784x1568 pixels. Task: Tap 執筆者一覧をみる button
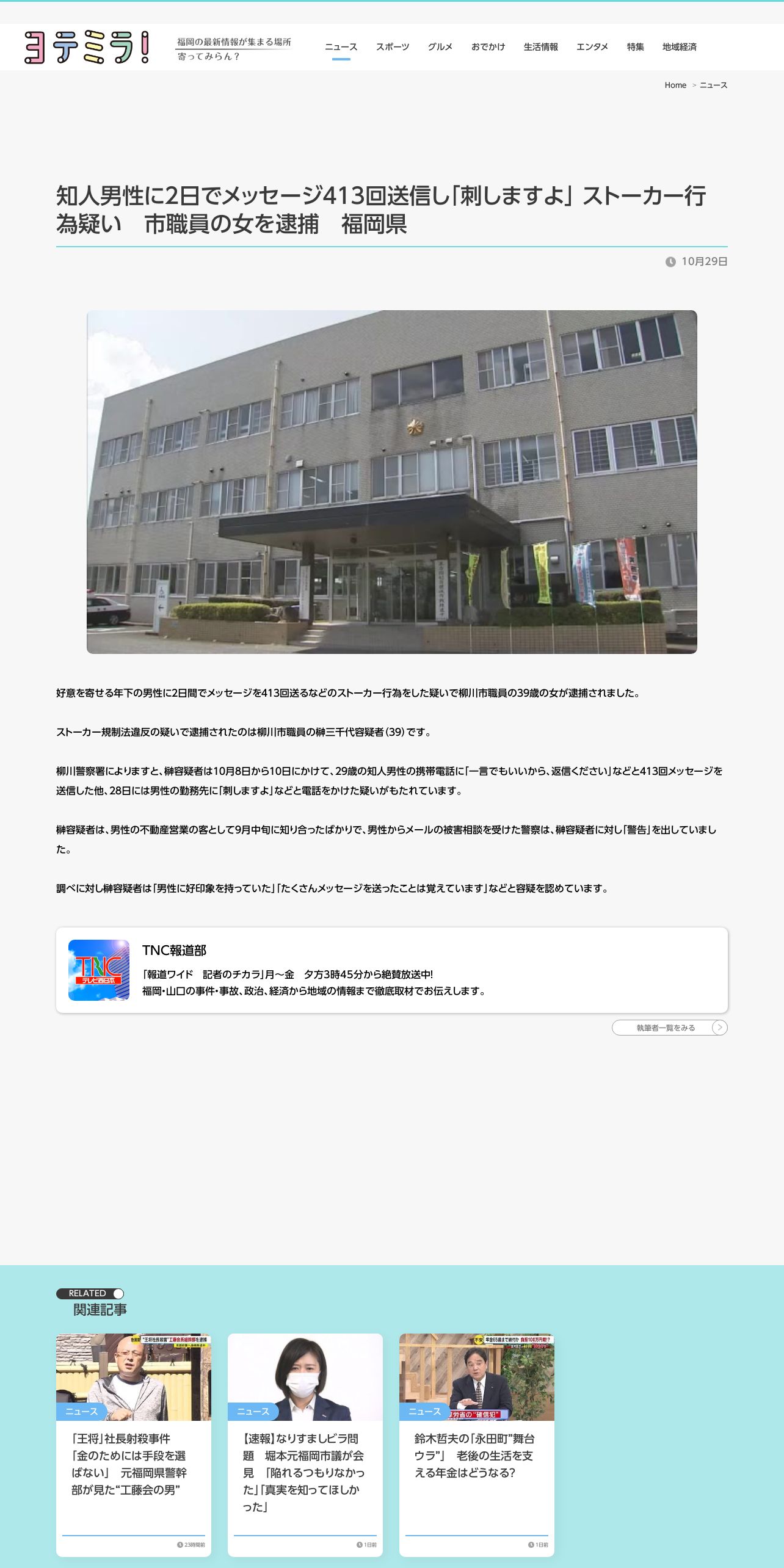(x=670, y=1028)
